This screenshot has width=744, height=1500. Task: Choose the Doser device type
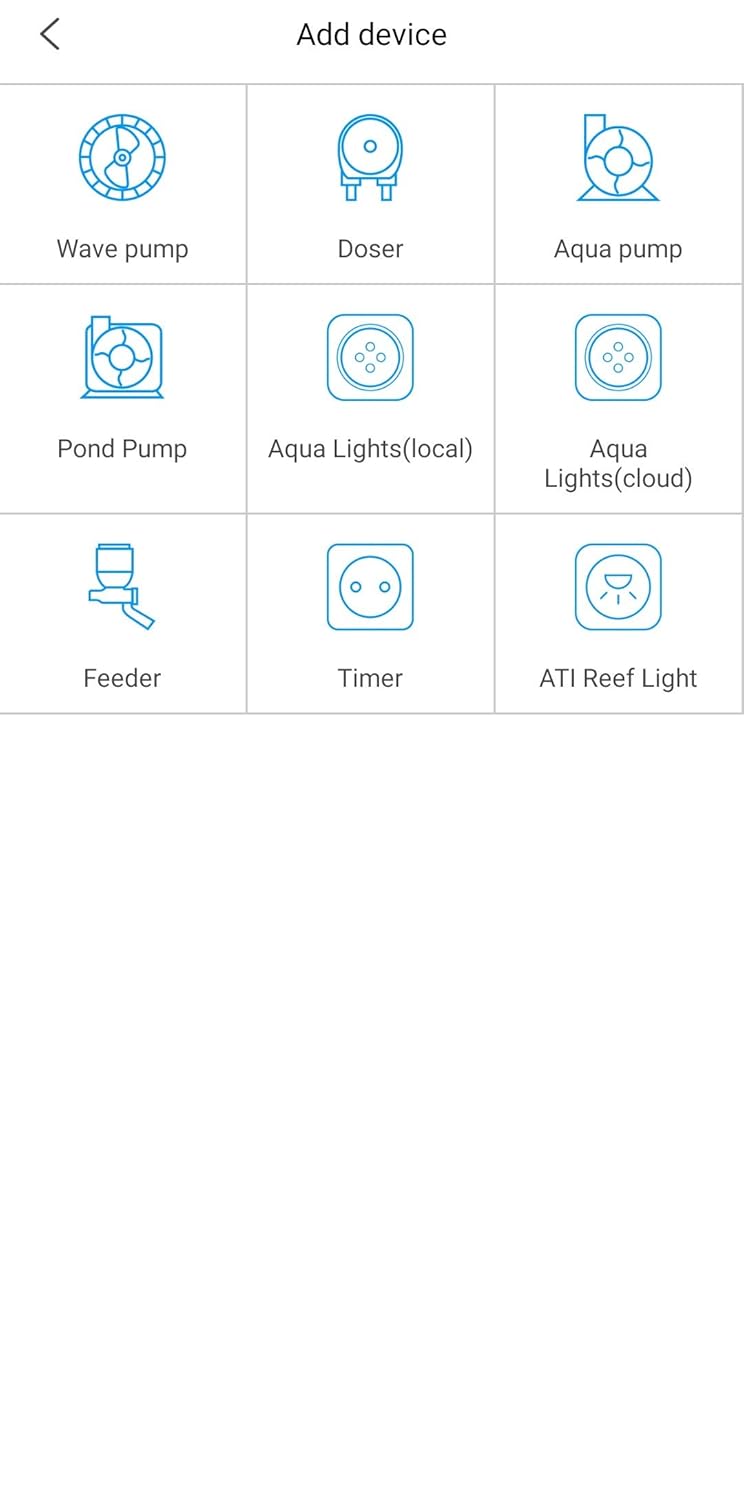point(370,184)
